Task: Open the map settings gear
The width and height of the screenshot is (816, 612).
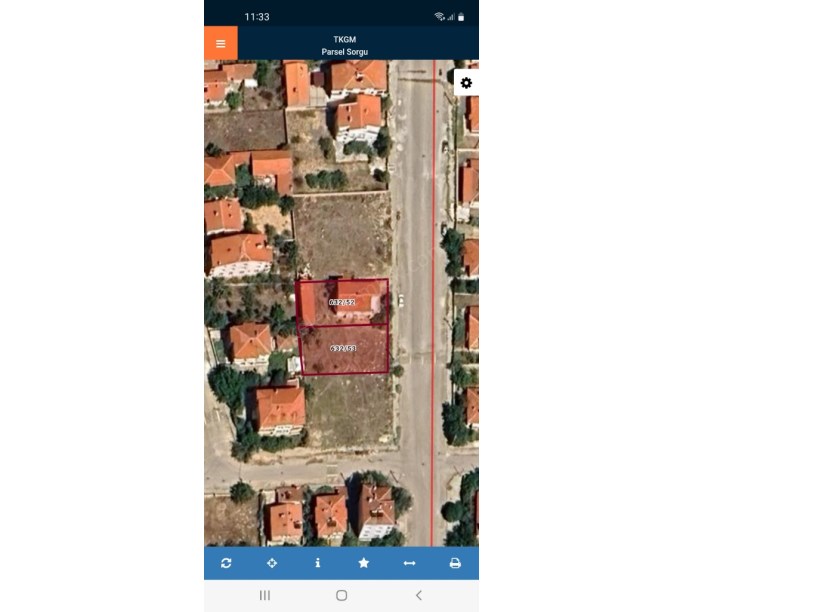Action: tap(466, 83)
